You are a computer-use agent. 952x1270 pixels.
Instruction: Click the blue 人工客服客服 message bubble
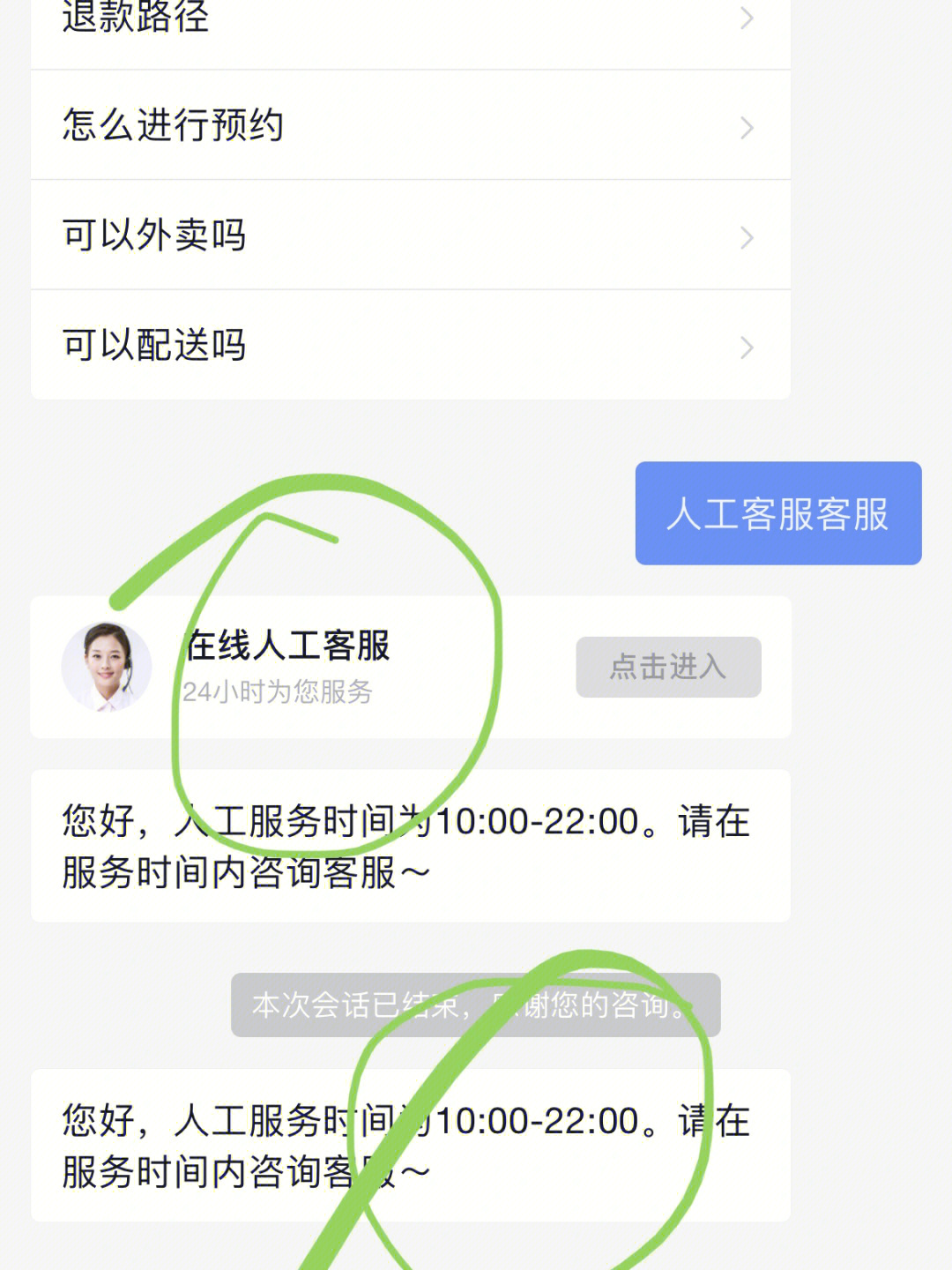[778, 512]
